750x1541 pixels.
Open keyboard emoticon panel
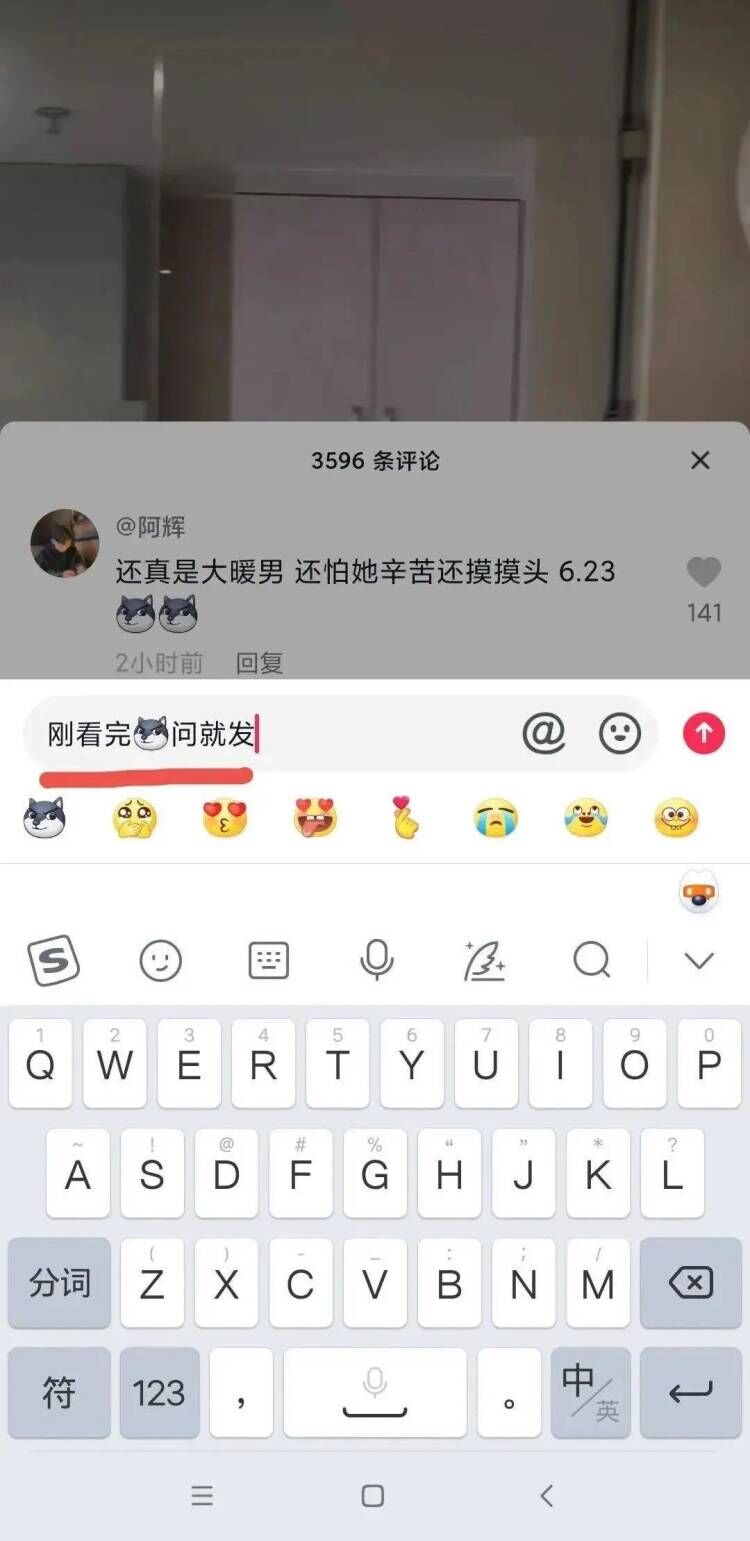(160, 961)
